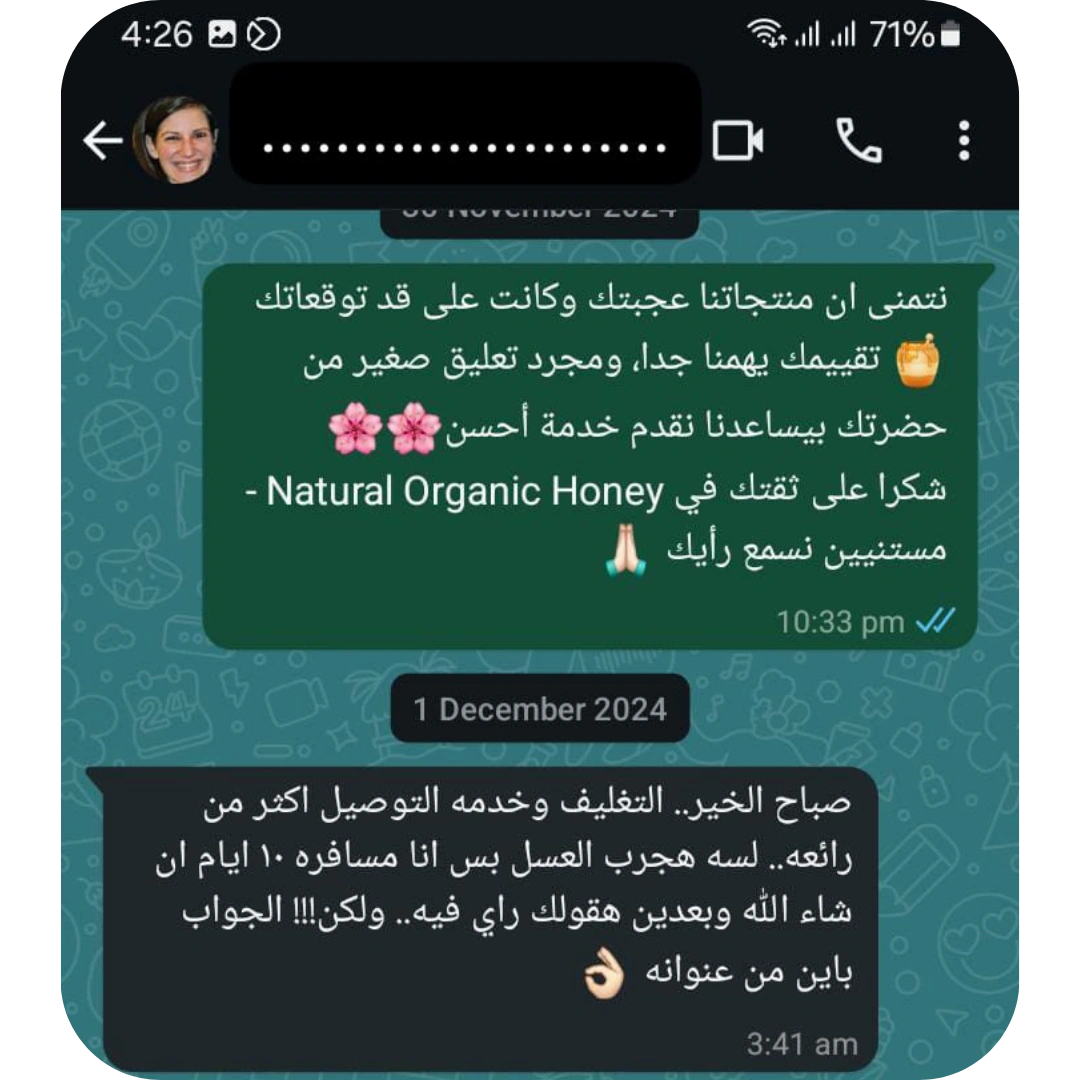Start a video call with this contact
The image size is (1080, 1080).
738,141
